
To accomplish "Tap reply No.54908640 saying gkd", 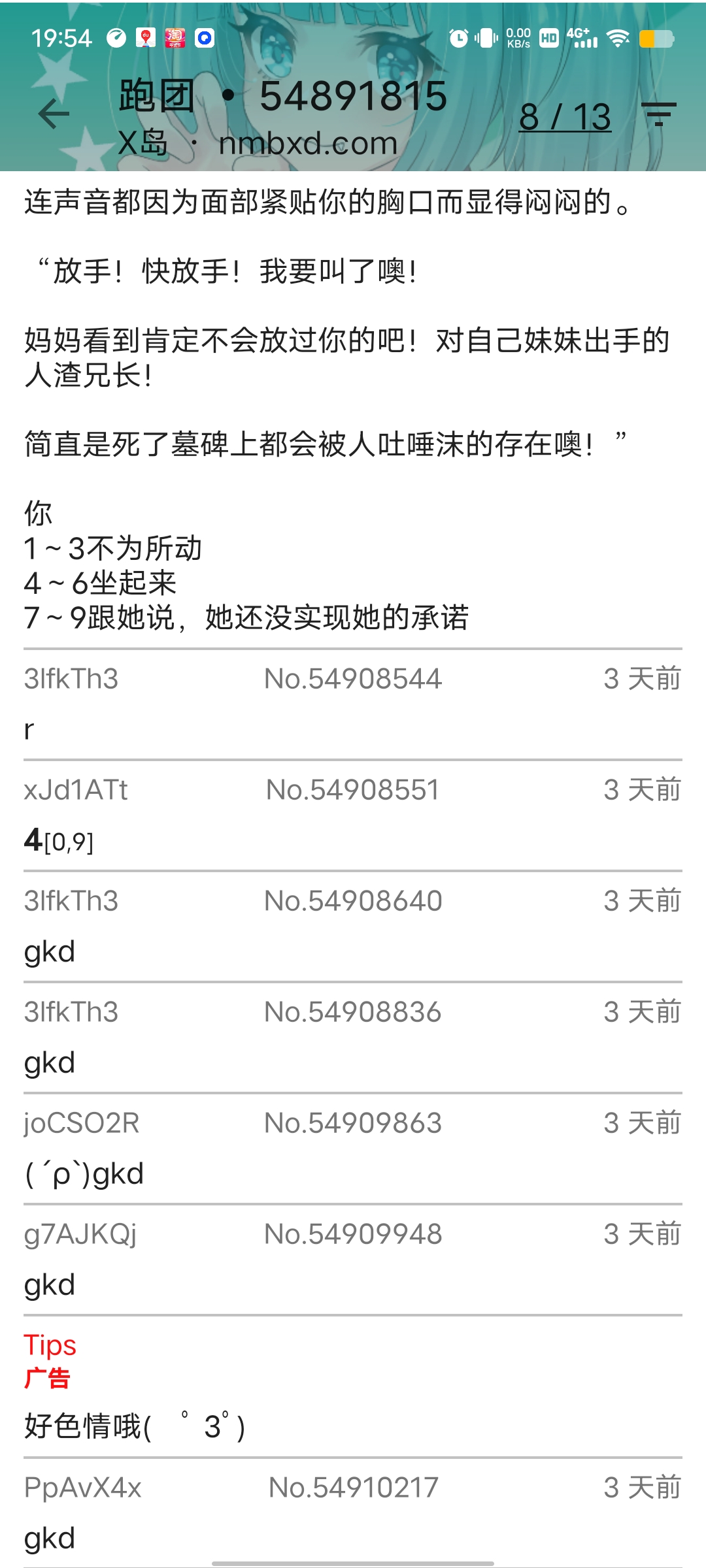I will (353, 926).
